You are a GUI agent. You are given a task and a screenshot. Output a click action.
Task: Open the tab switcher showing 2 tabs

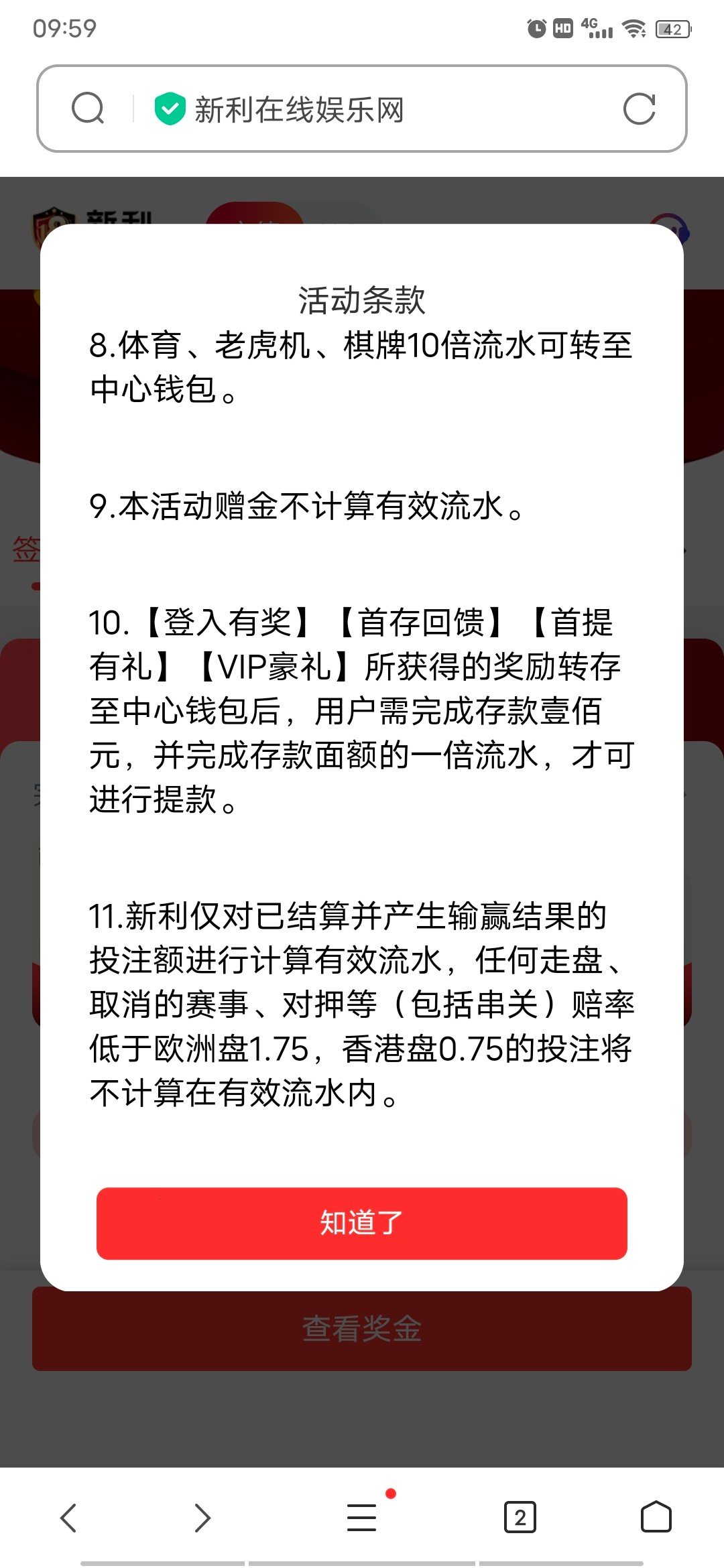(x=520, y=1518)
